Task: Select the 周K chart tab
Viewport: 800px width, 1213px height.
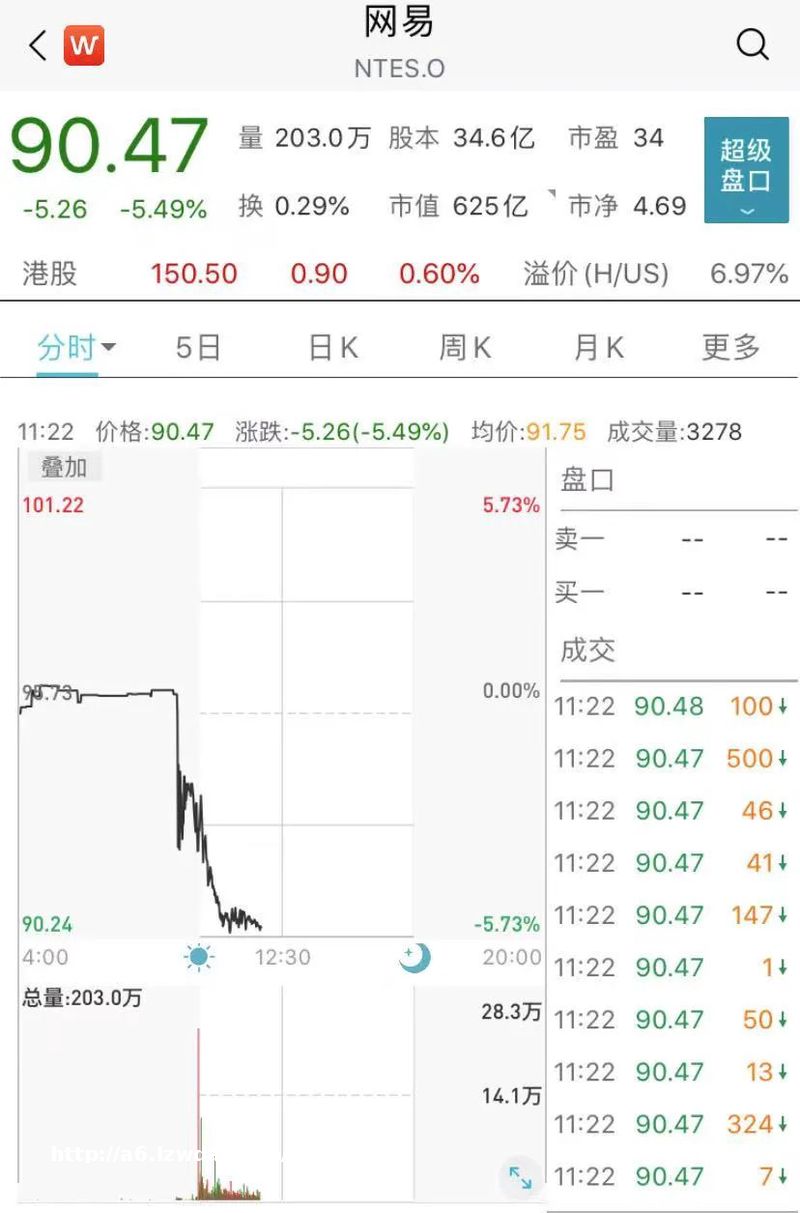Action: point(465,347)
